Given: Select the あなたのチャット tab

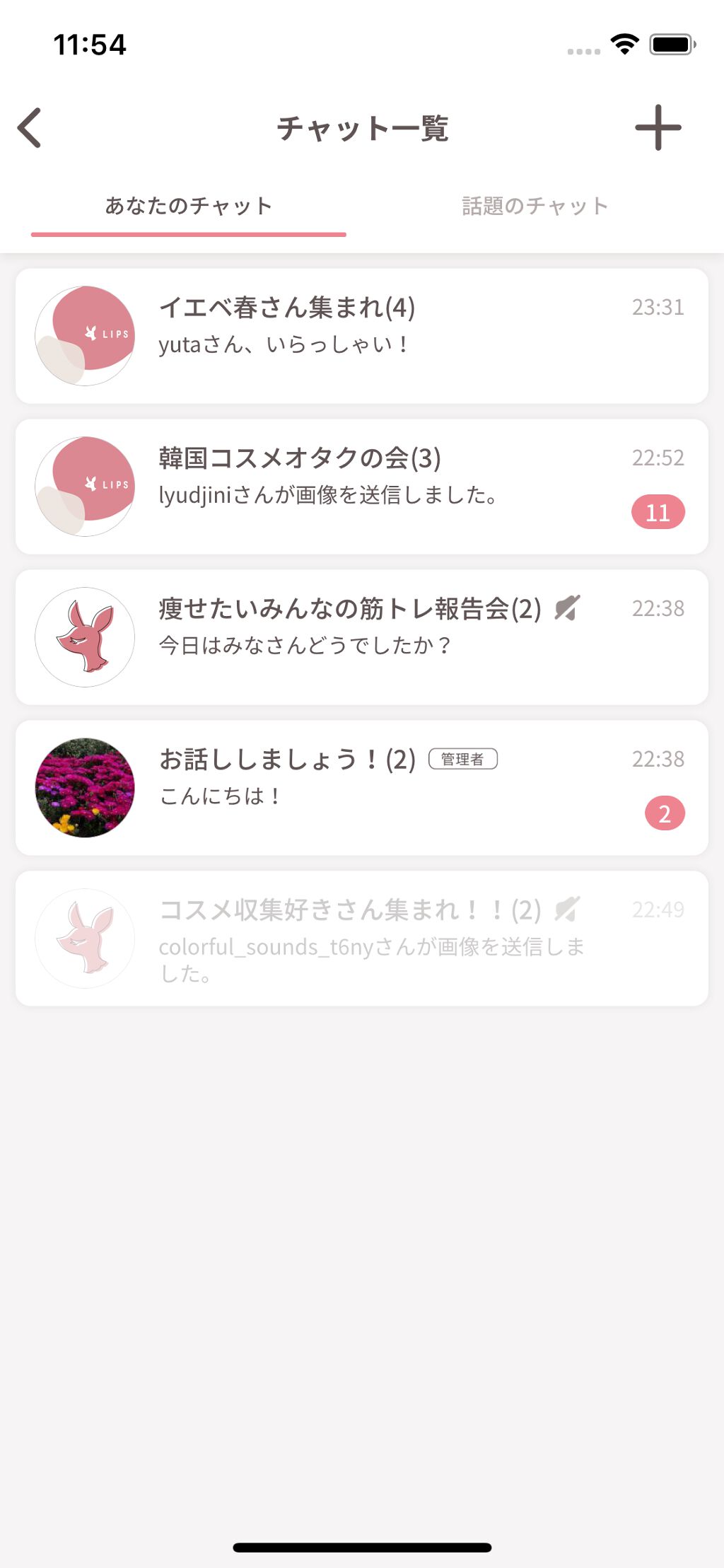Looking at the screenshot, I should point(189,205).
